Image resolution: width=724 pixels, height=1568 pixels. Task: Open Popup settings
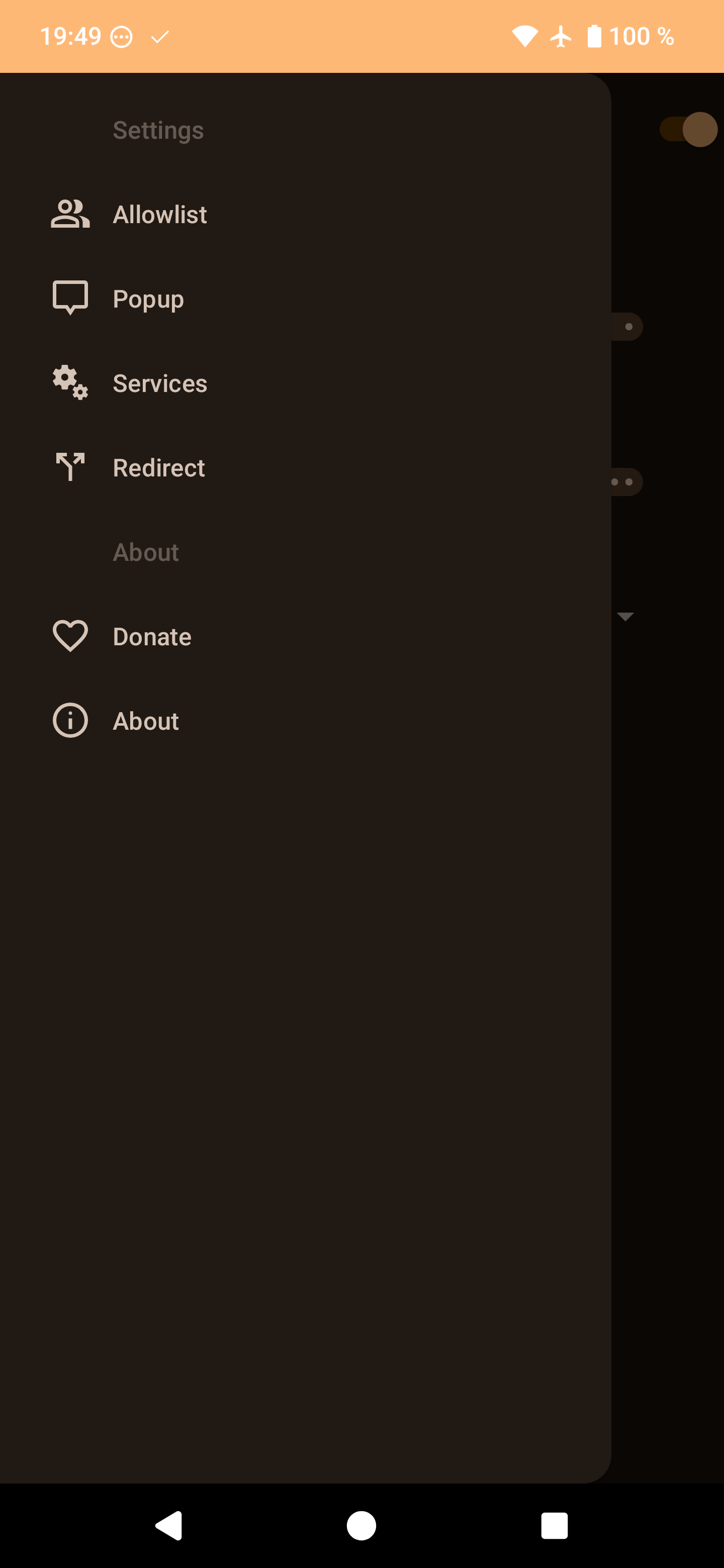coord(305,299)
